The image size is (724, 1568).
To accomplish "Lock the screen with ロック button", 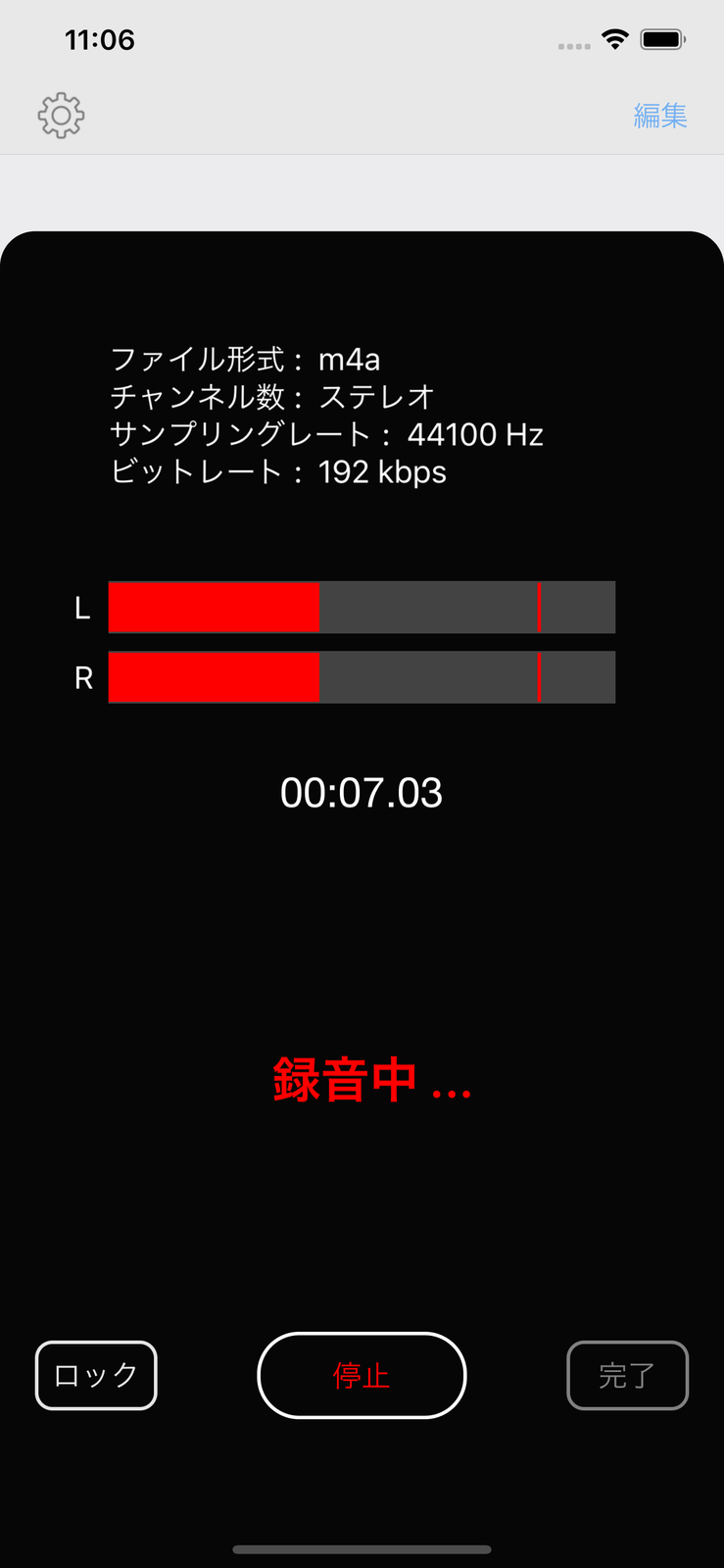I will pyautogui.click(x=96, y=1375).
